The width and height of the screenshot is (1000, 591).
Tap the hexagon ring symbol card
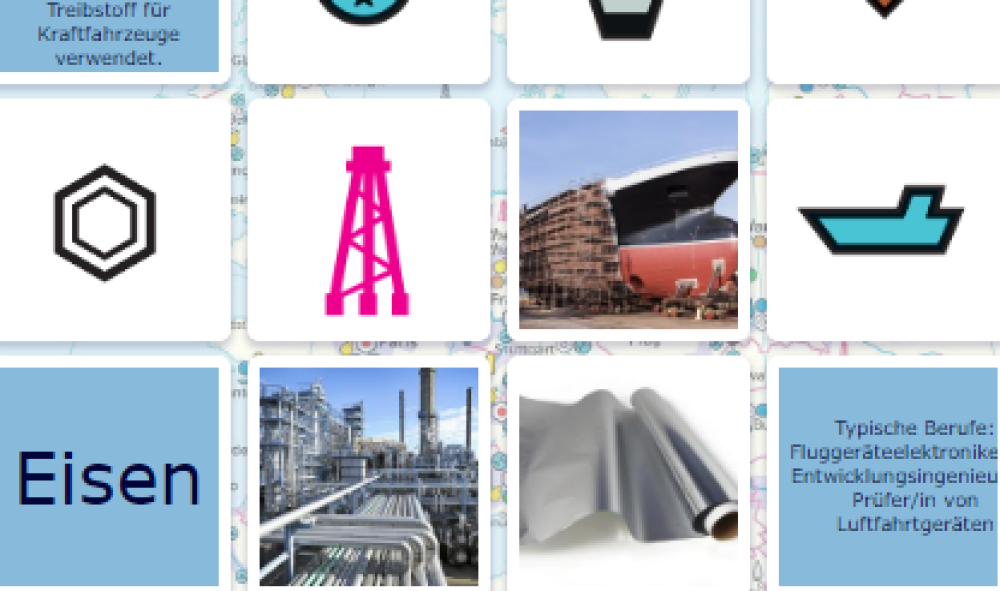(x=105, y=222)
